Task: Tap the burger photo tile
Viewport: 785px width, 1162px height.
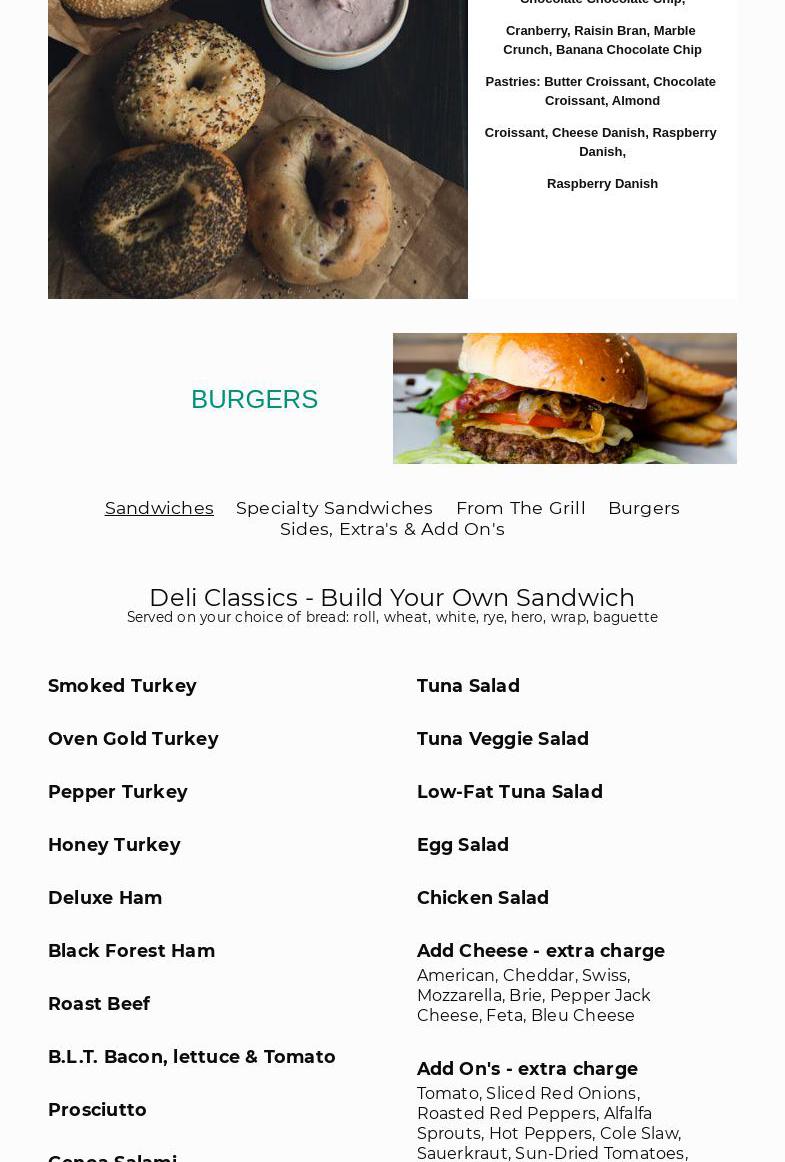Action: coord(564,398)
